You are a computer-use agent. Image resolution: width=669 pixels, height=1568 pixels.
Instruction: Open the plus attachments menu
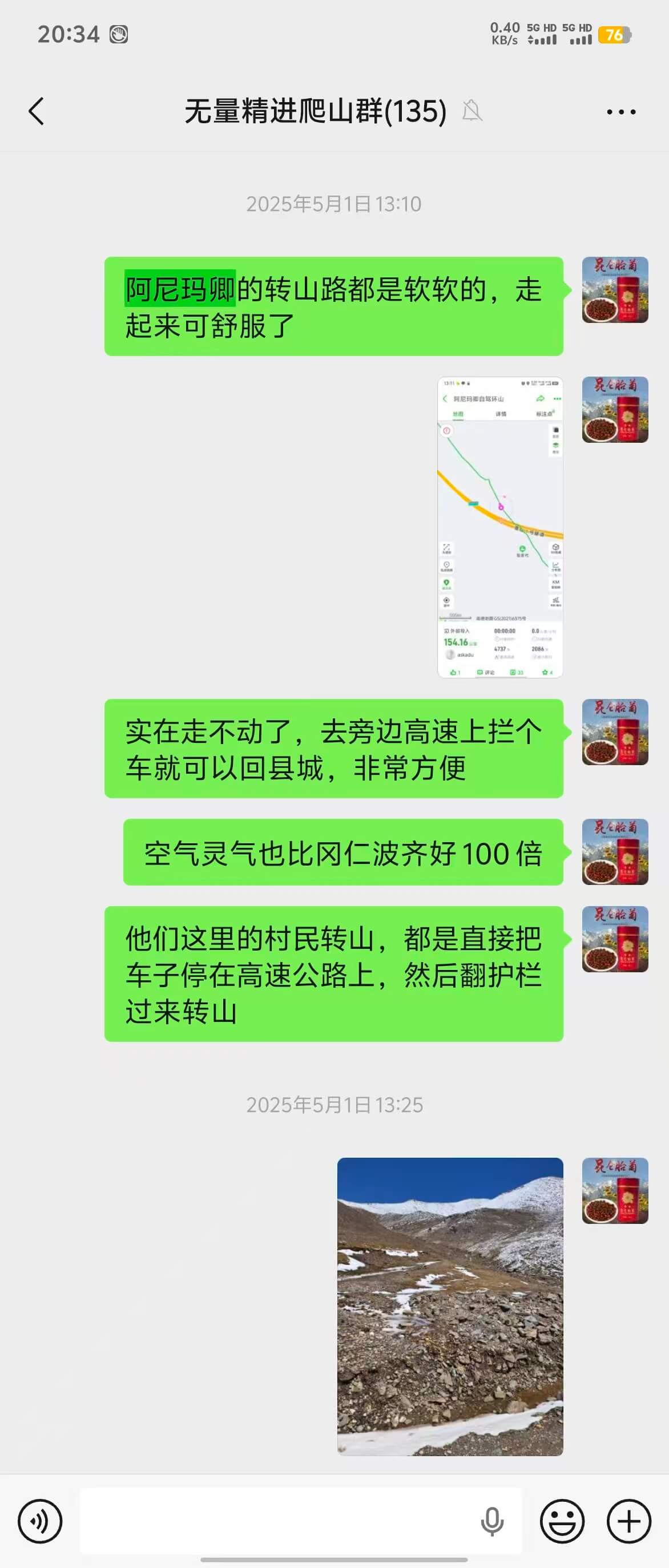point(629,1521)
